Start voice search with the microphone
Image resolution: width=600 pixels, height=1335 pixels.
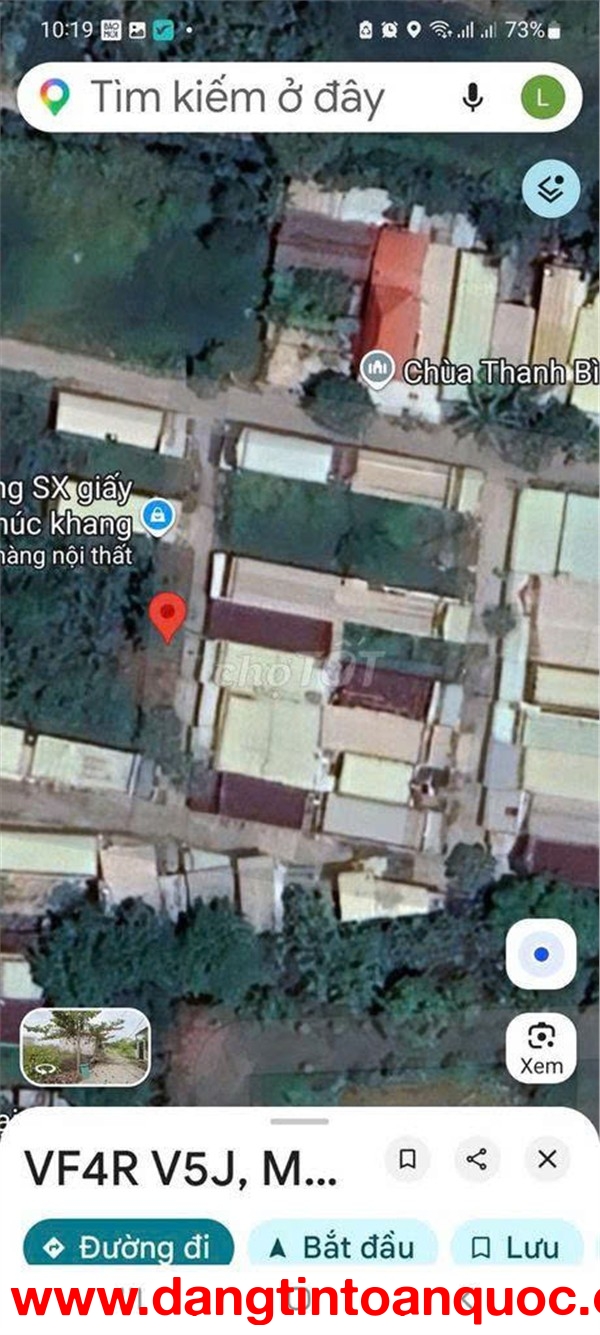pos(473,98)
